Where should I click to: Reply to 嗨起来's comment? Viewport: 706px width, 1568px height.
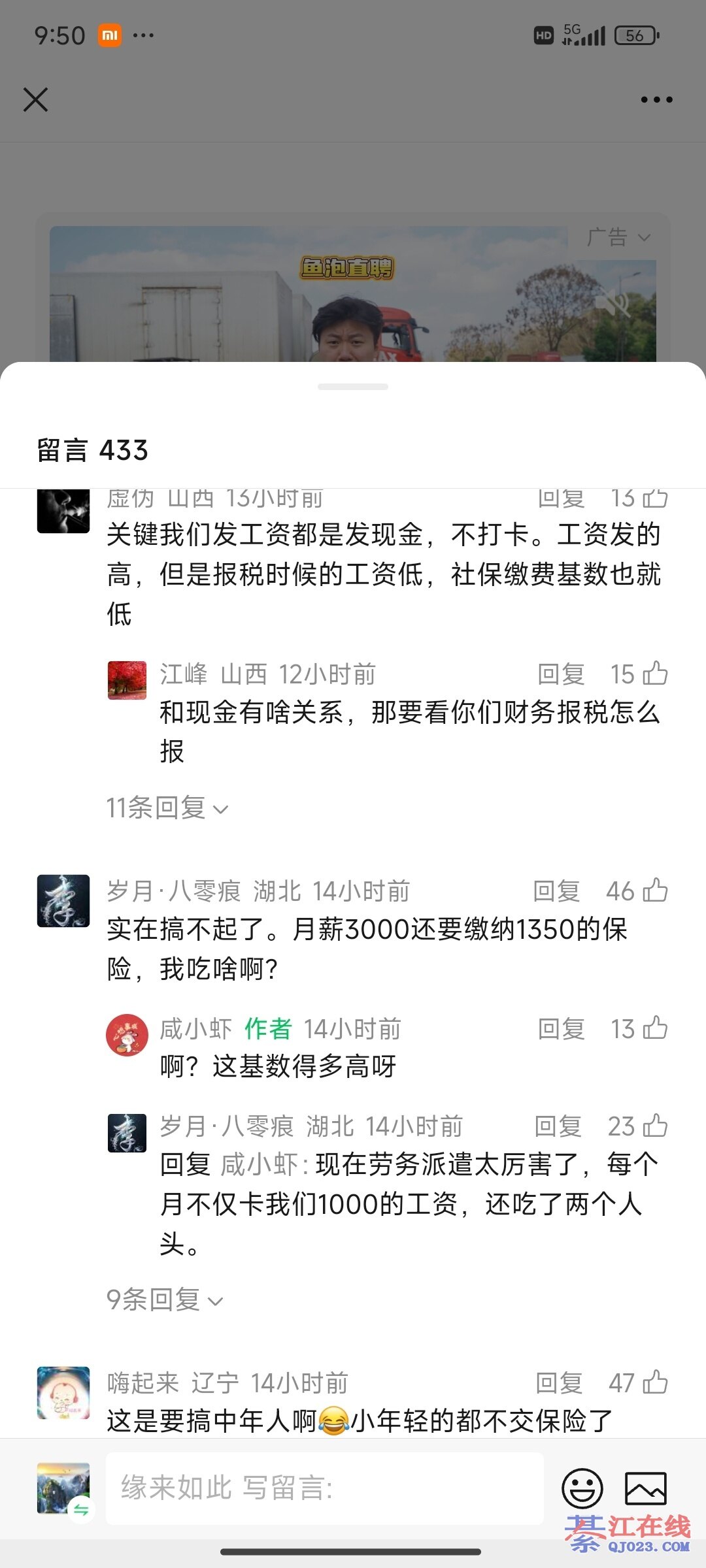(x=559, y=1383)
